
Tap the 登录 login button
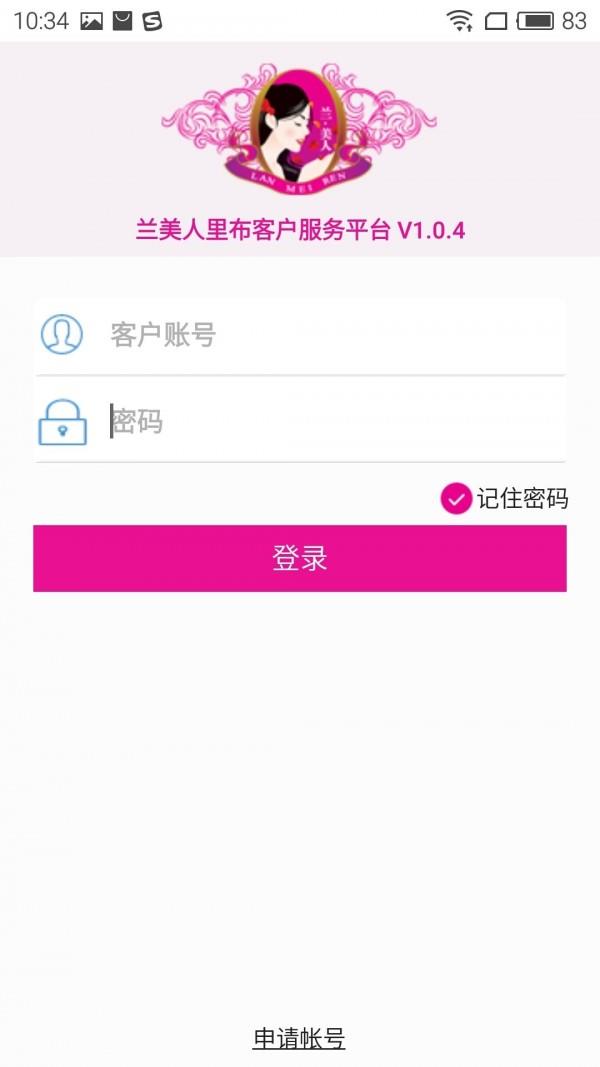299,558
